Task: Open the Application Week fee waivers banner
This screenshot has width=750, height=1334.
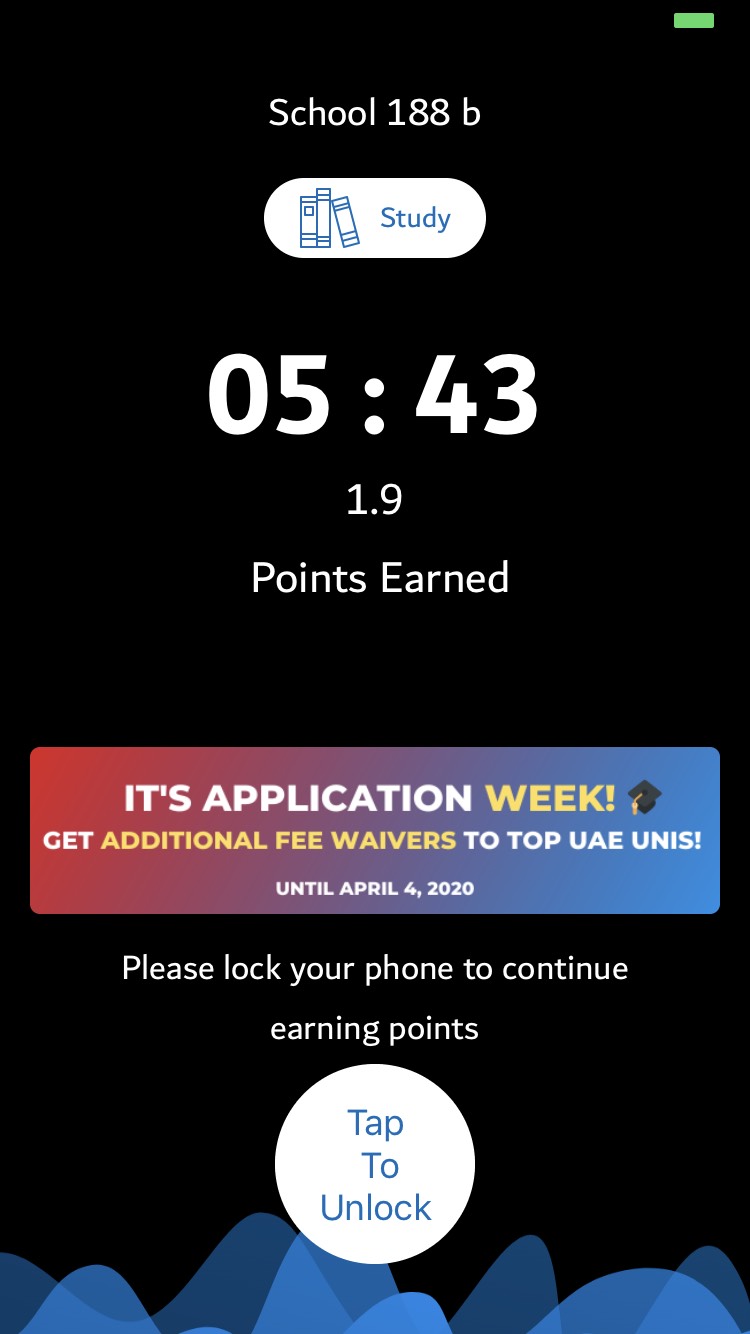Action: pyautogui.click(x=375, y=830)
